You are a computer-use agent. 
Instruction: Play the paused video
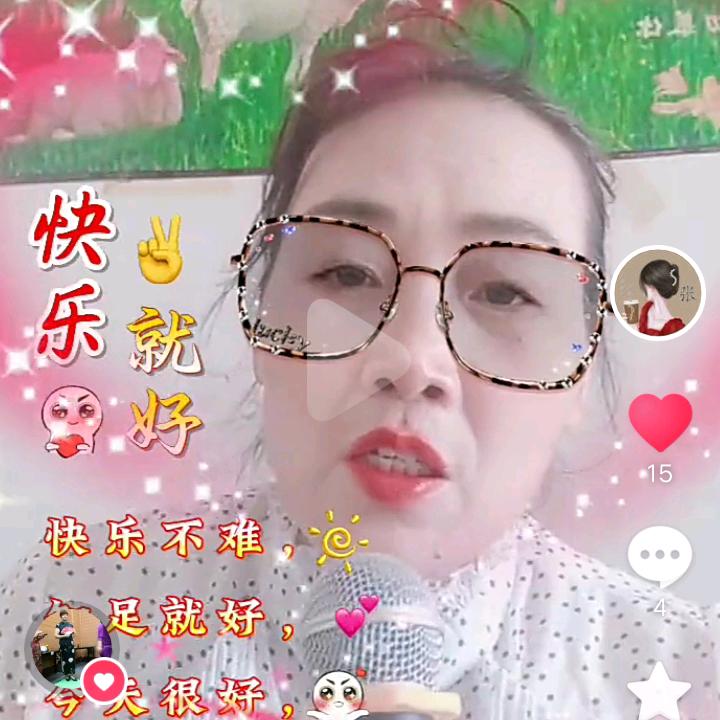click(356, 358)
